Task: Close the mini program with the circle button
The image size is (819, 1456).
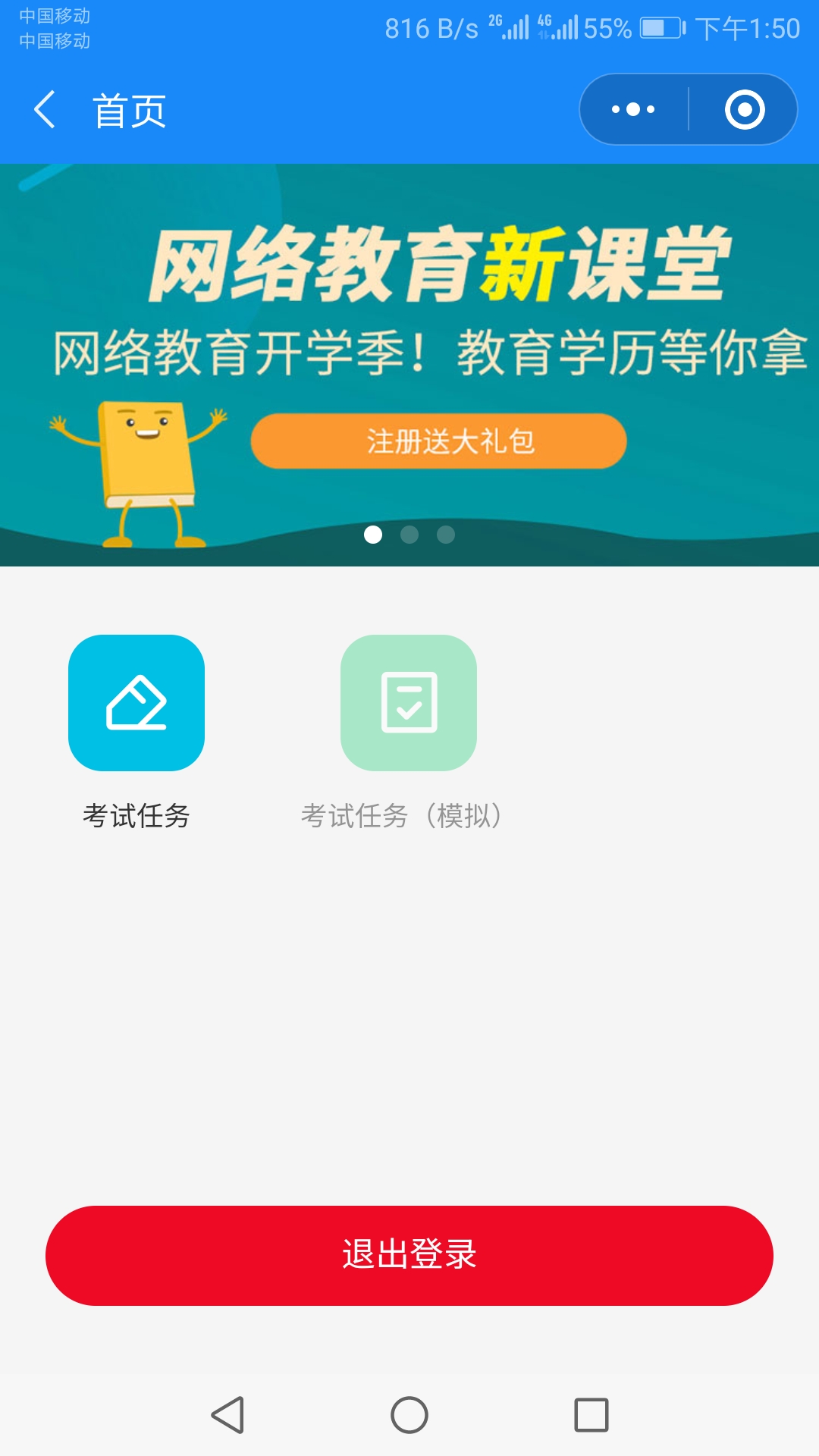Action: [744, 110]
